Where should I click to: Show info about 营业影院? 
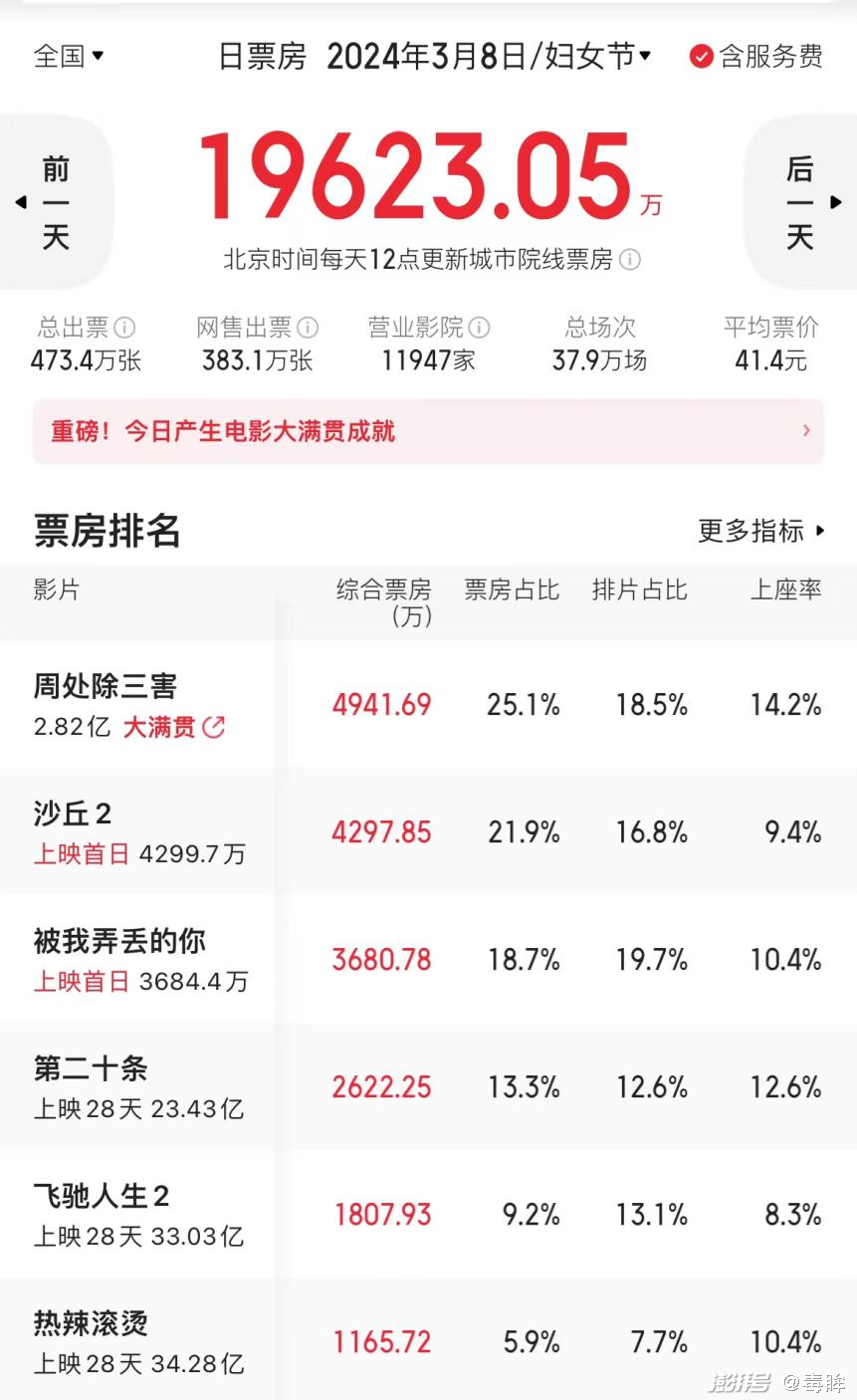(x=480, y=328)
